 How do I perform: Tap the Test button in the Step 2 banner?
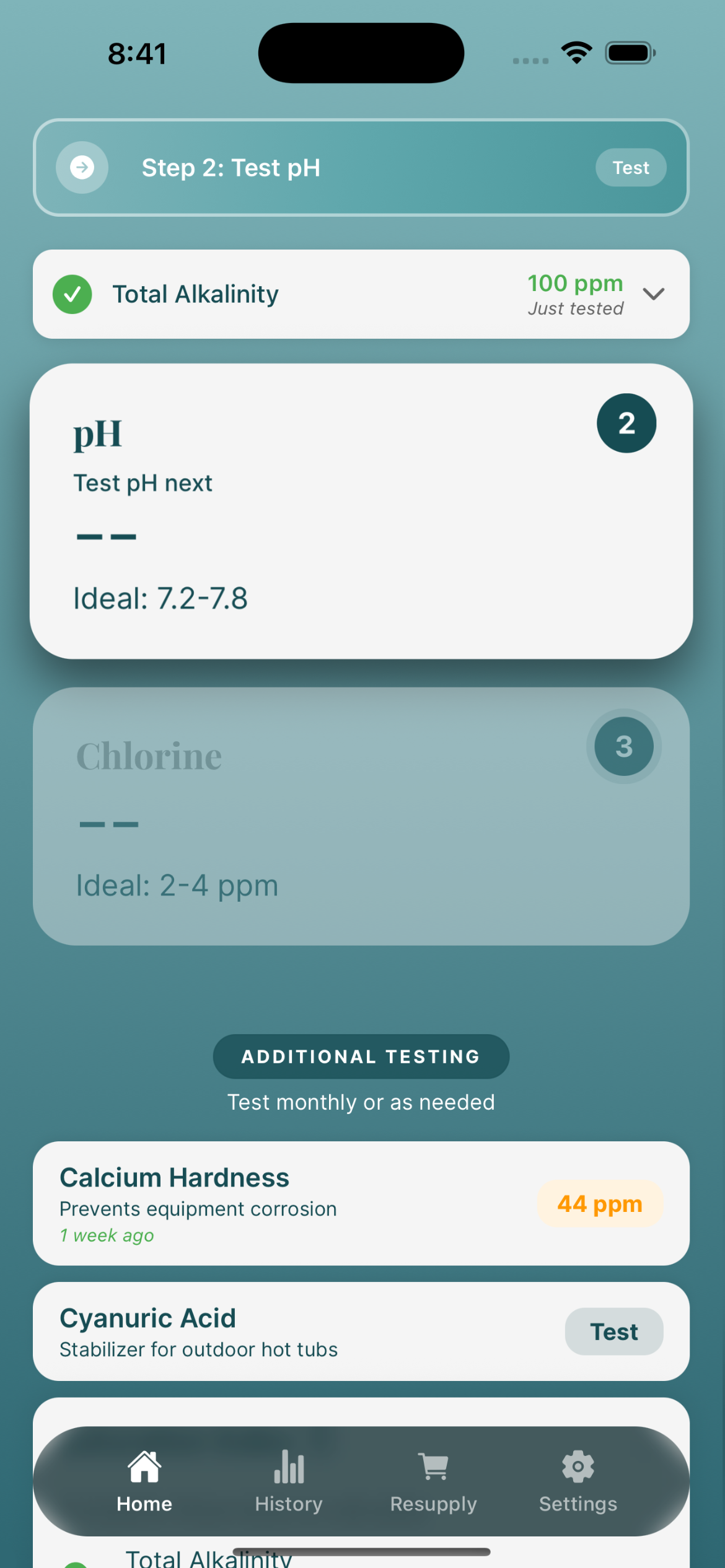(x=630, y=167)
